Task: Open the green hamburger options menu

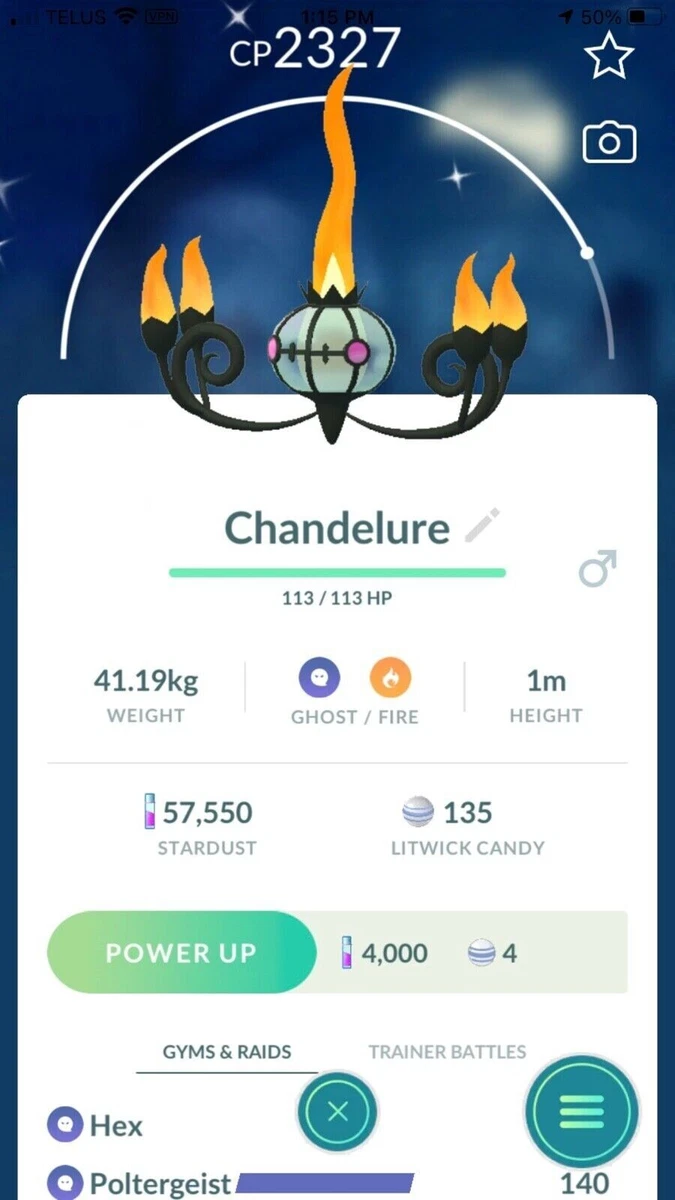Action: 582,1112
